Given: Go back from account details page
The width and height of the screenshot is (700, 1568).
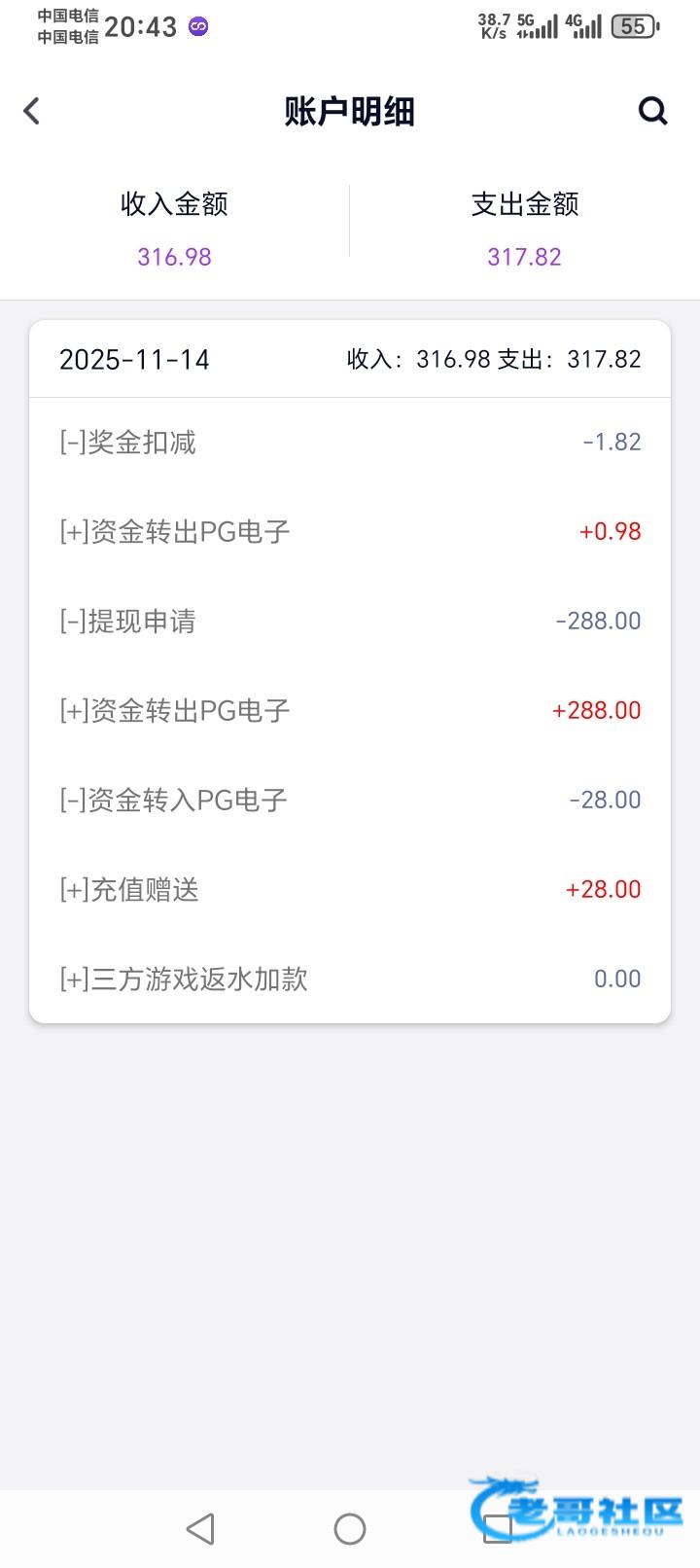Looking at the screenshot, I should pos(32,111).
